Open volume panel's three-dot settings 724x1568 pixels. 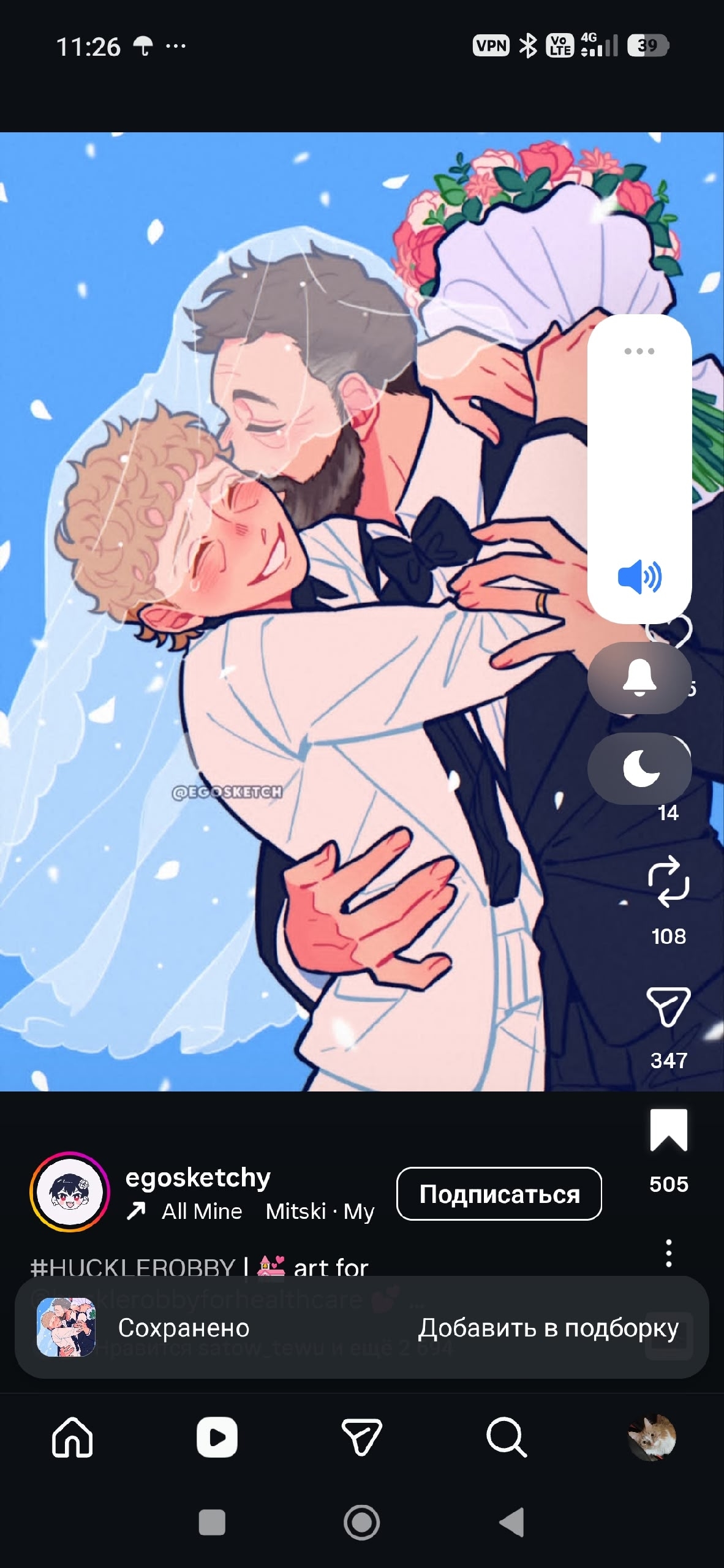click(x=639, y=351)
